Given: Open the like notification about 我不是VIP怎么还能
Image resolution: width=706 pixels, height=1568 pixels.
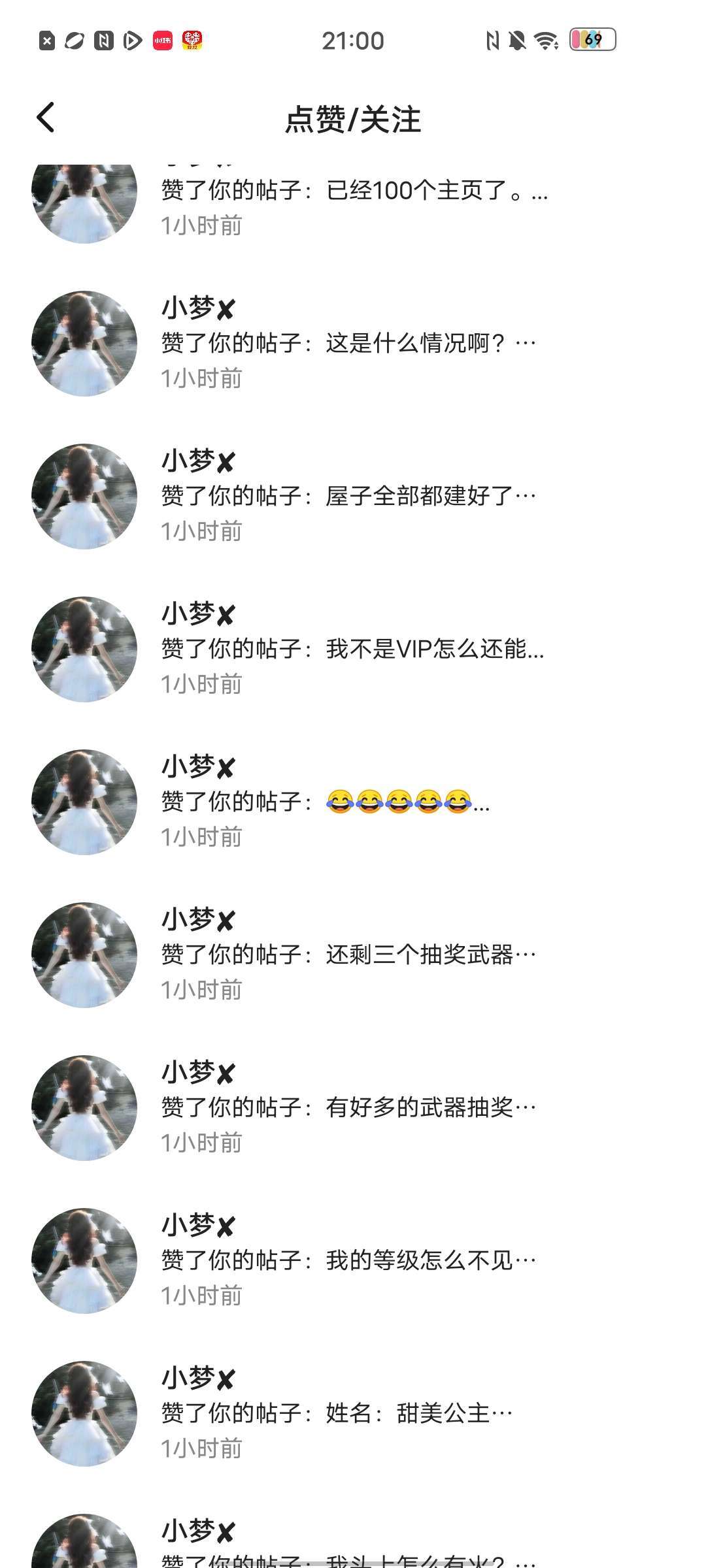Looking at the screenshot, I should point(353,649).
